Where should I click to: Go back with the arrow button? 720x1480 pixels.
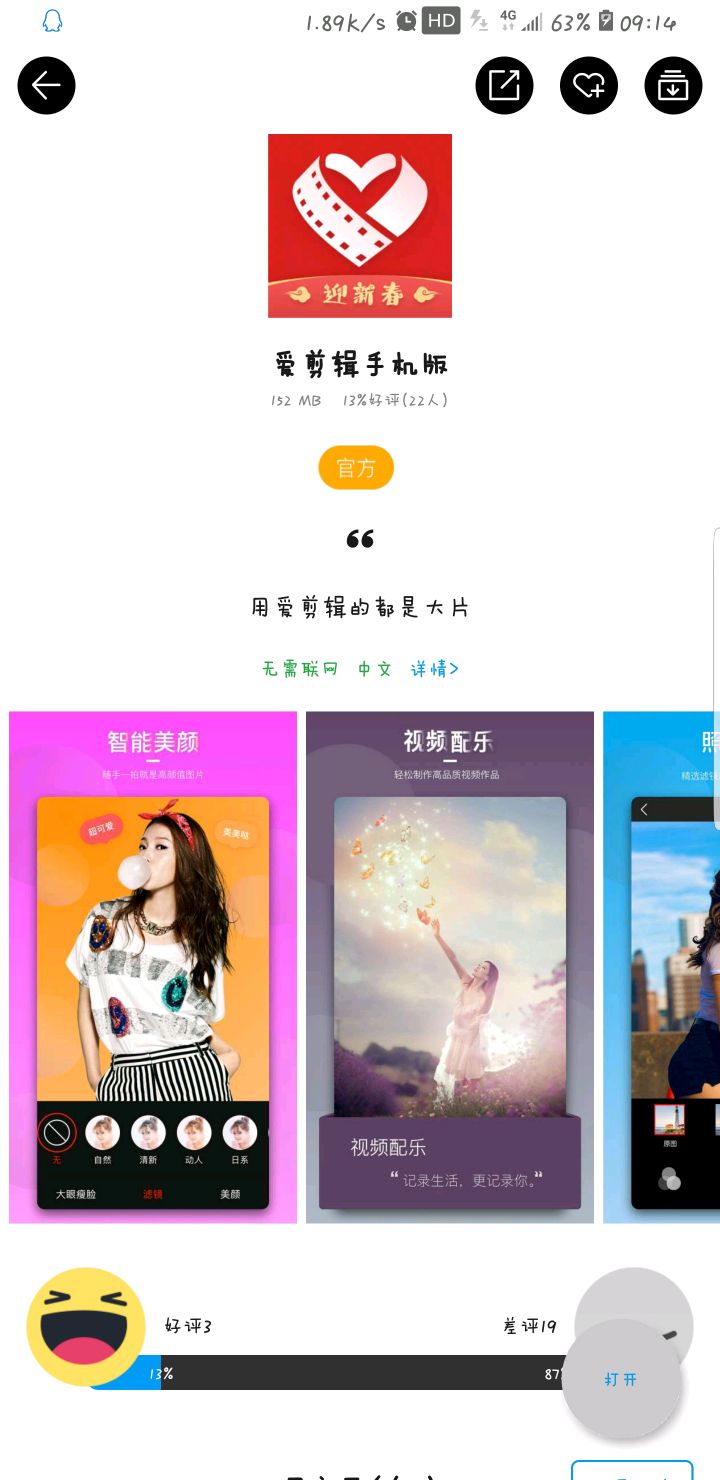tap(46, 85)
